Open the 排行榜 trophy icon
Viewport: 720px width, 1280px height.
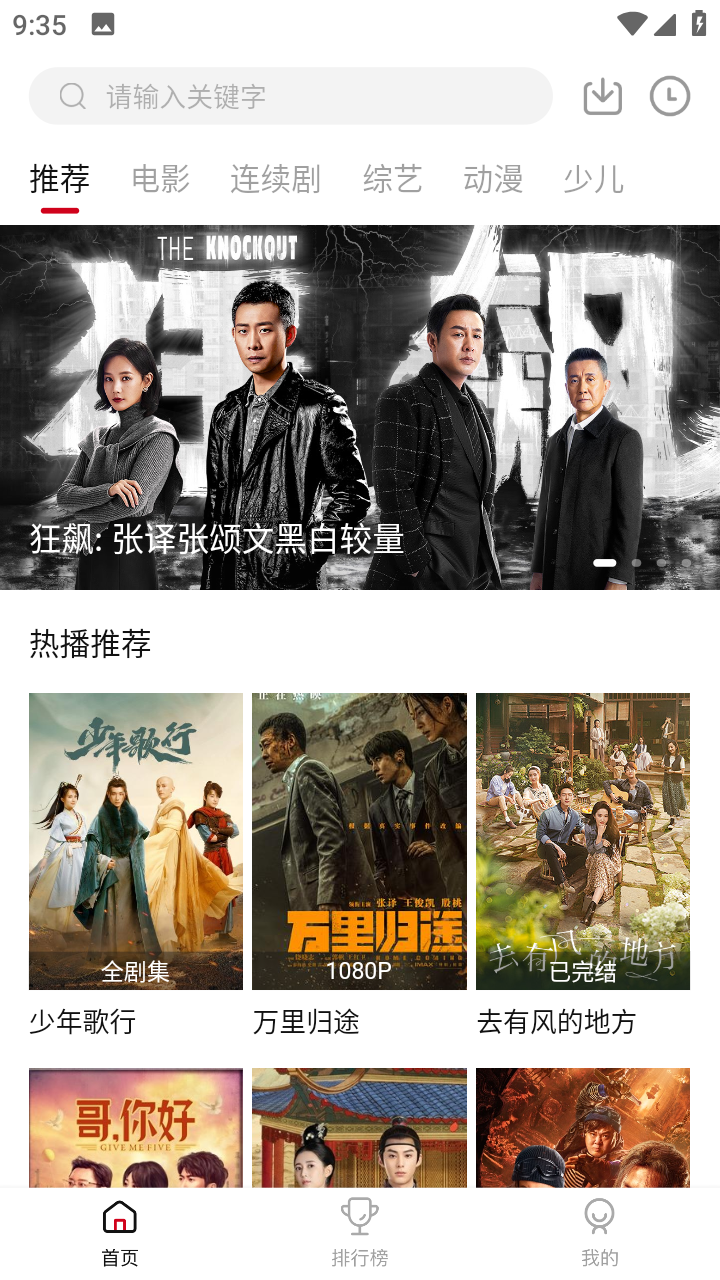pos(359,1218)
